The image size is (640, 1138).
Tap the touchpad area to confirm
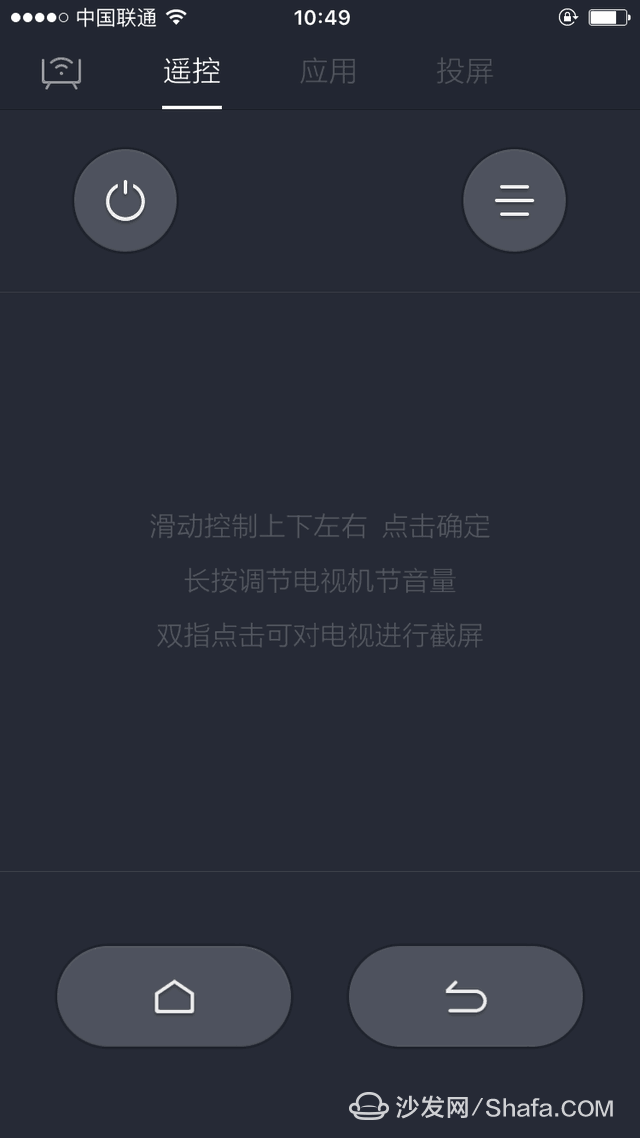(x=320, y=581)
